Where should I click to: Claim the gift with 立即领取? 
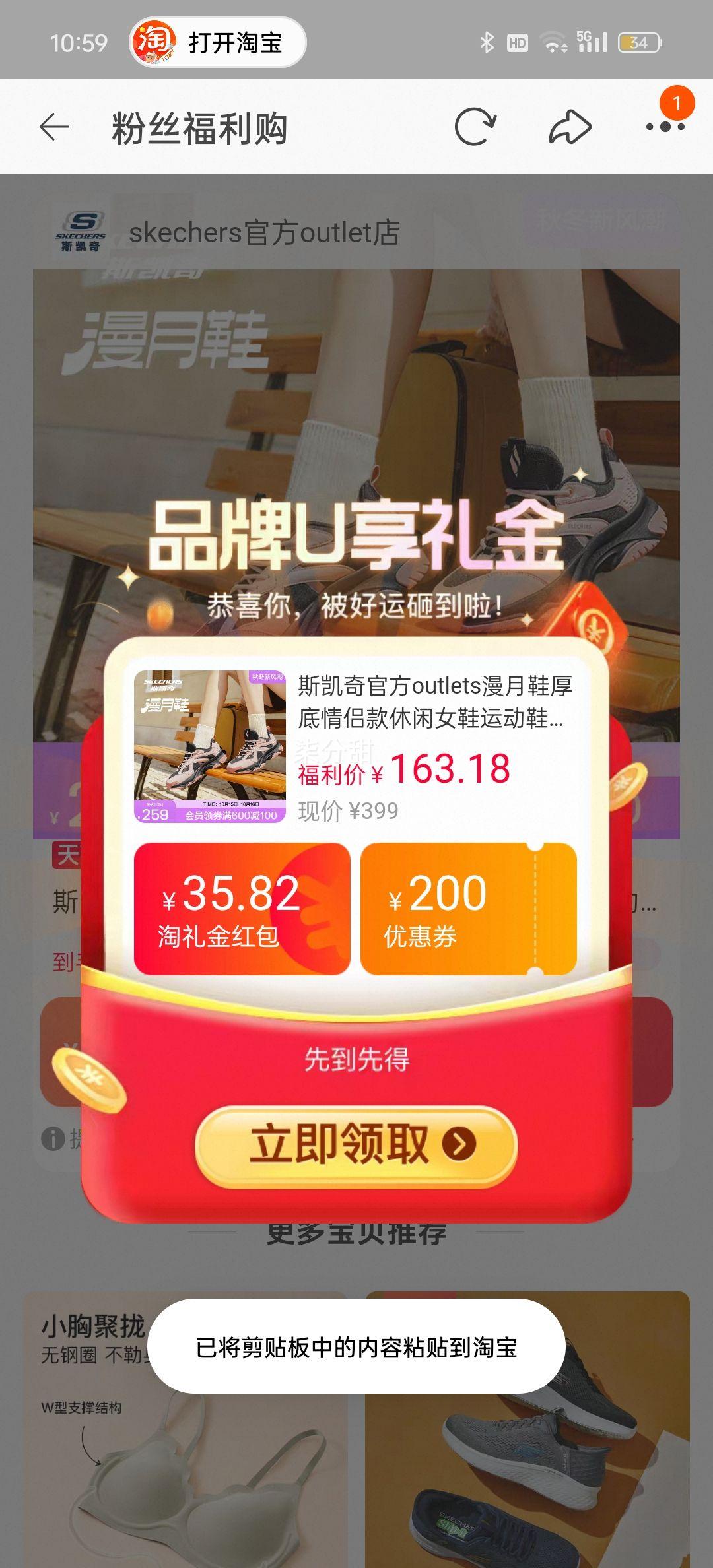point(356,1145)
